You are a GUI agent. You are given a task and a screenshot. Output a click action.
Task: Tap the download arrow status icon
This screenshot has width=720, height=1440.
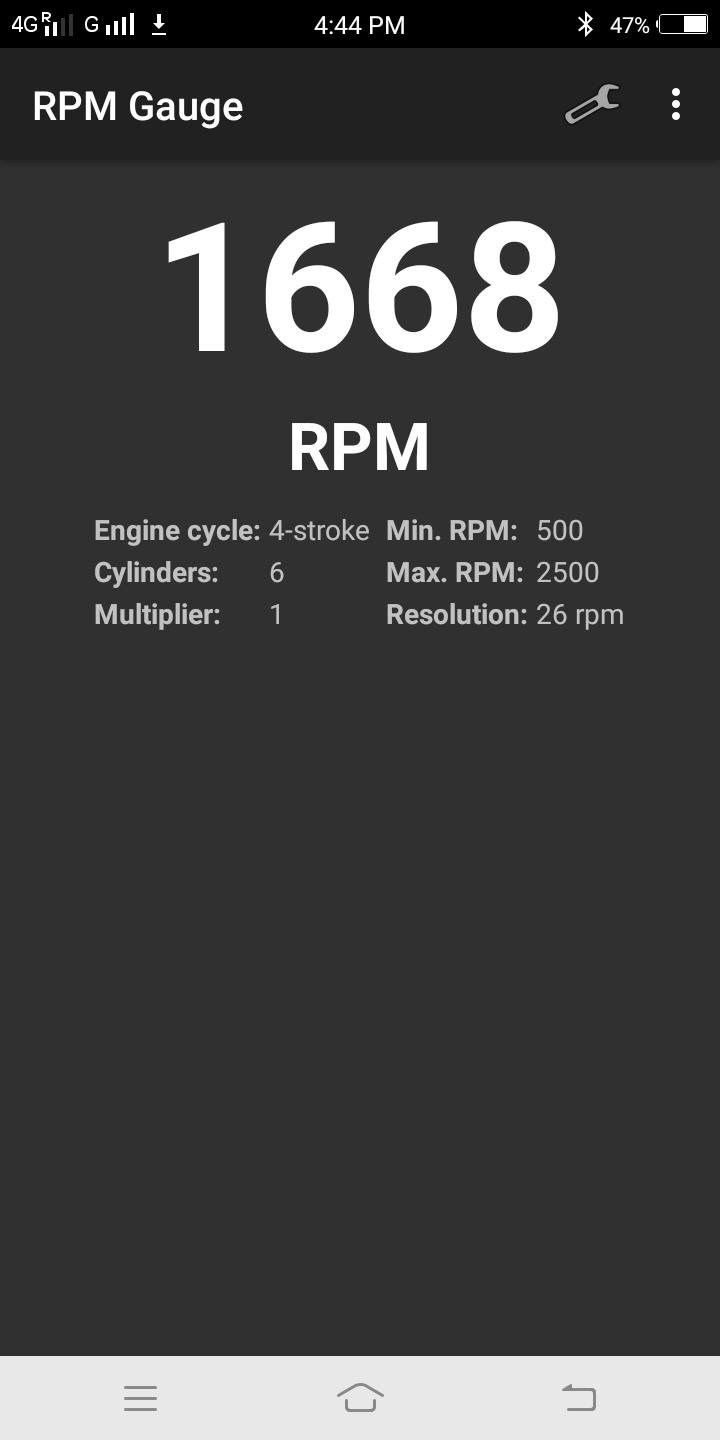coord(158,24)
